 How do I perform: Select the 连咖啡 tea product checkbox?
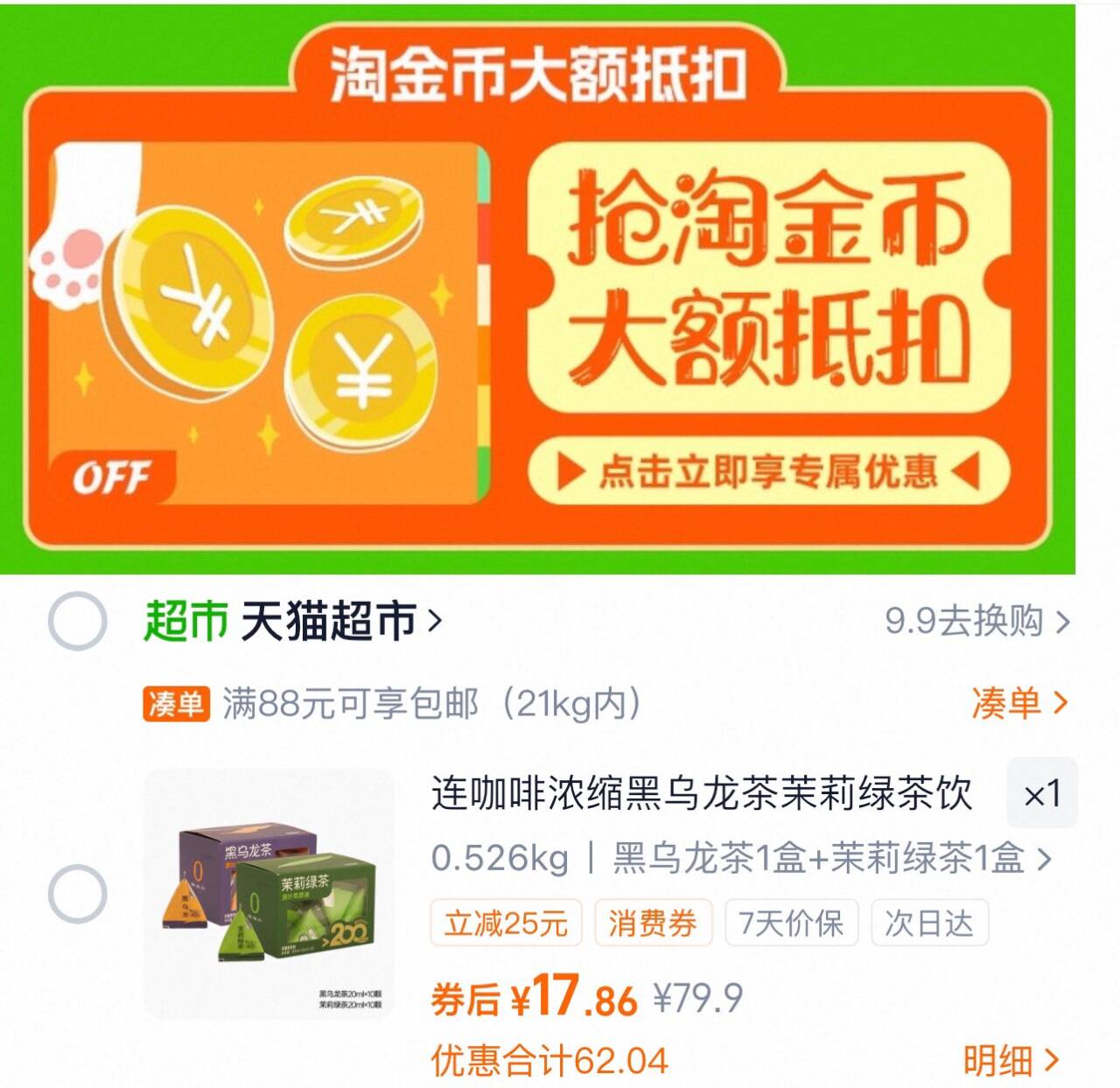77,894
